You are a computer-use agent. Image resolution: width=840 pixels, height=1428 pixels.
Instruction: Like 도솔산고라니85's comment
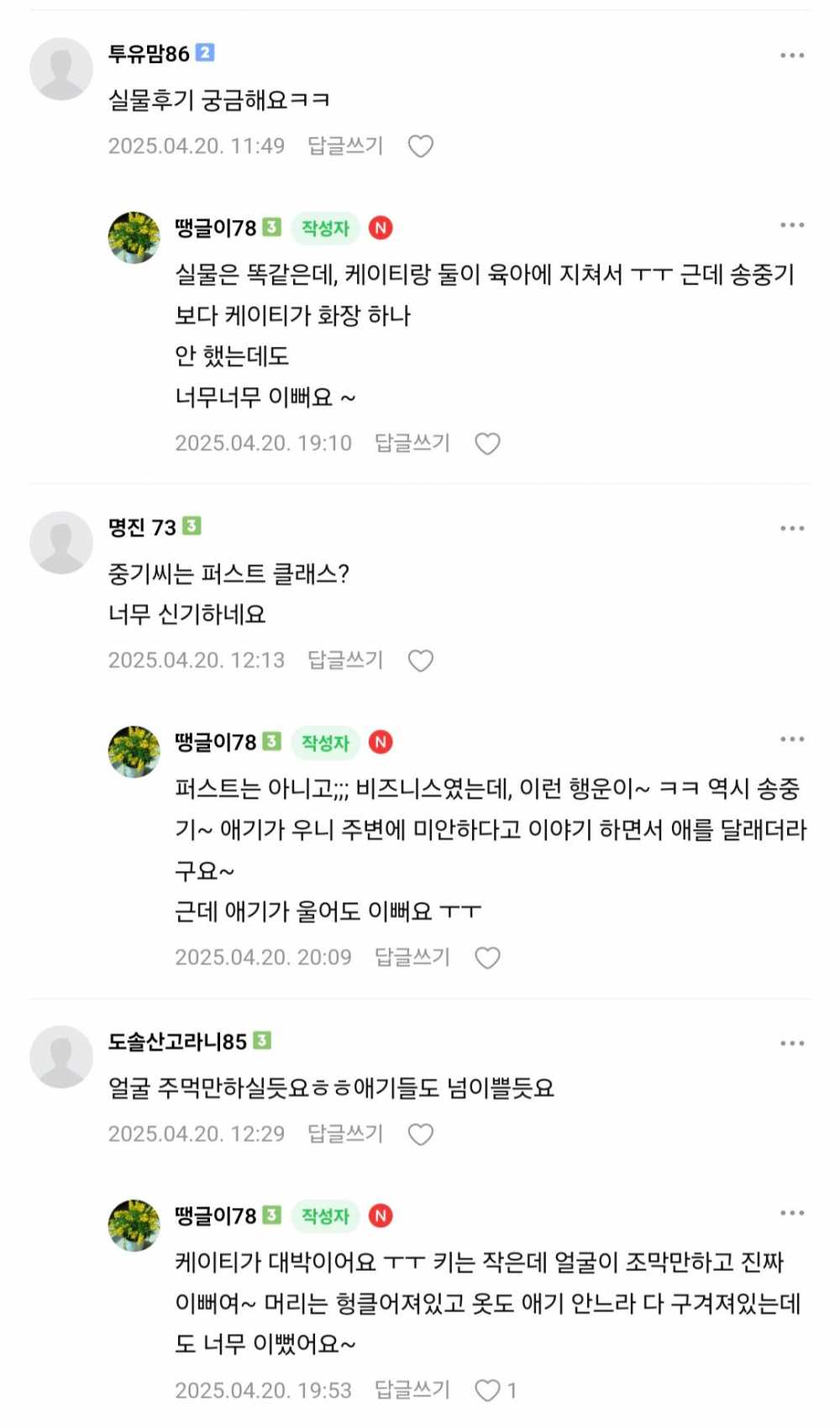pos(420,1135)
